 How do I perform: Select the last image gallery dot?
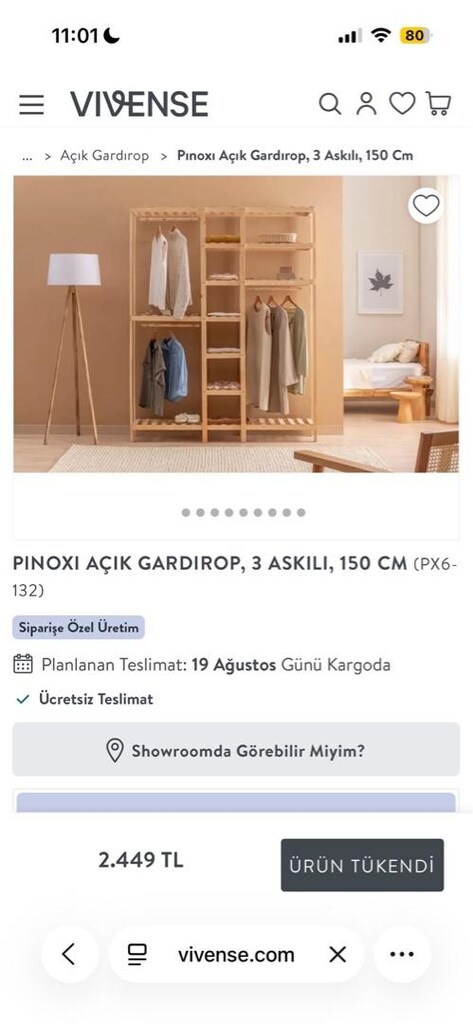click(x=301, y=513)
